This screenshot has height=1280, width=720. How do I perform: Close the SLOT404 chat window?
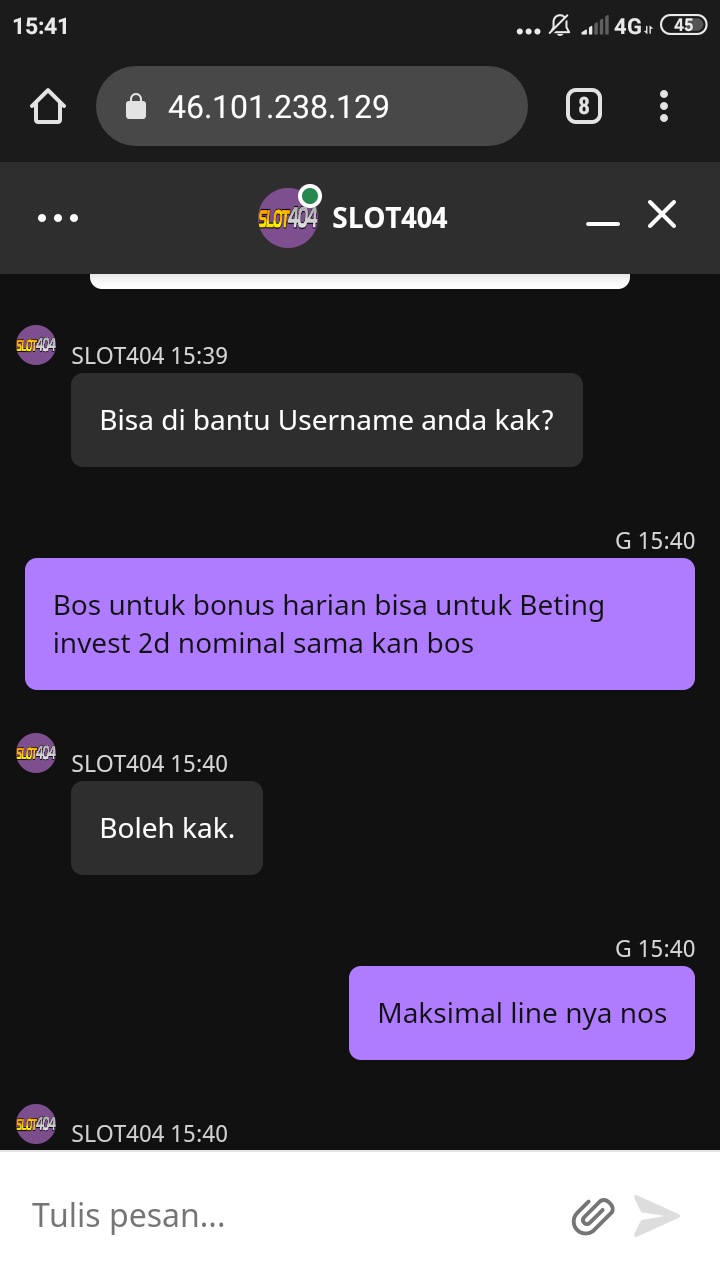tap(662, 214)
